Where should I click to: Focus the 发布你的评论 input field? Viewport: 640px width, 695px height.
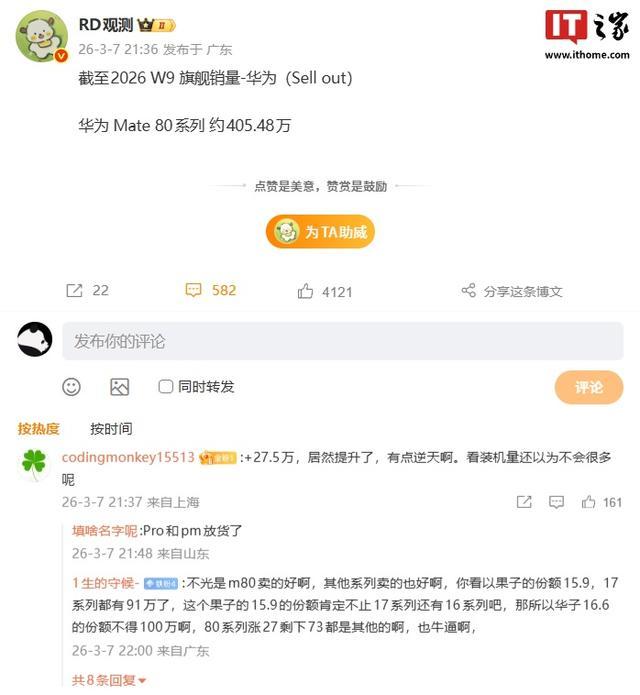(x=342, y=341)
